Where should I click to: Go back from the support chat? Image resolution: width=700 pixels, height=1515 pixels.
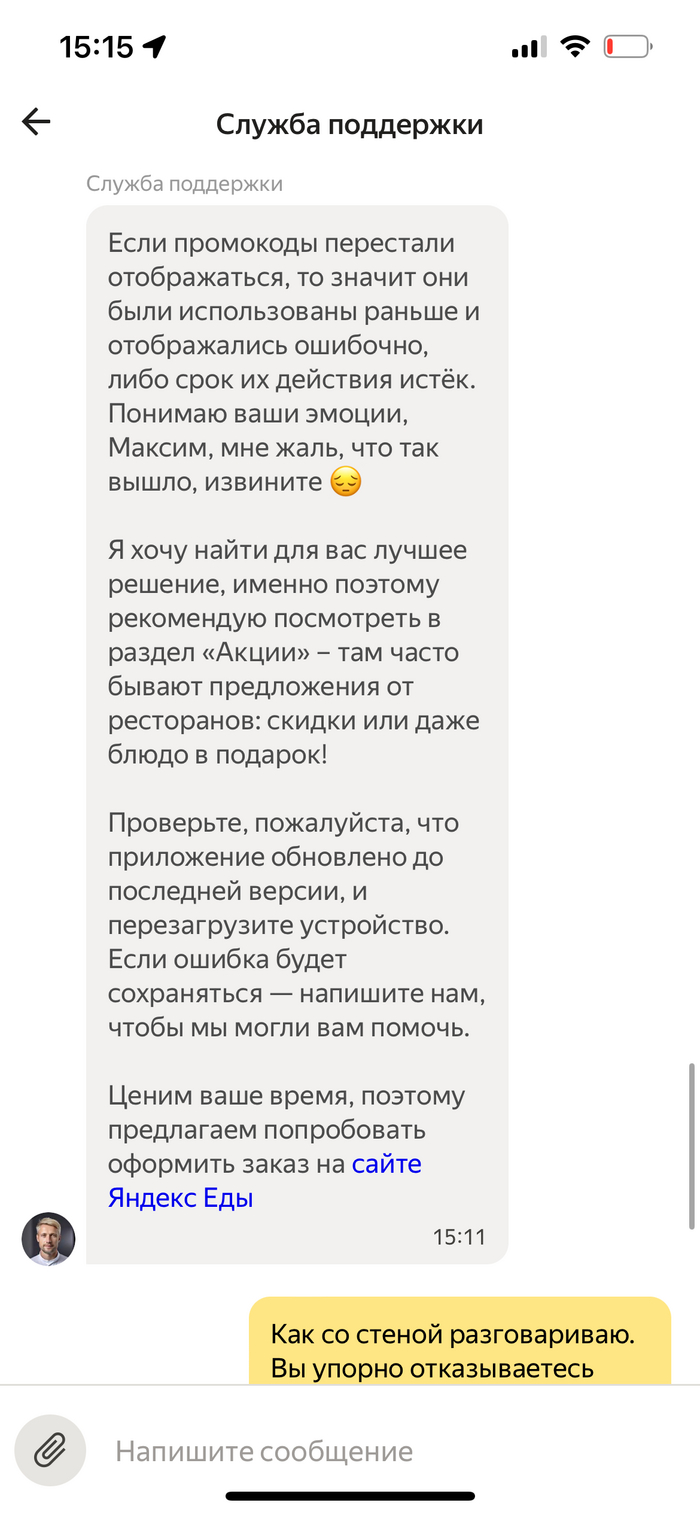coord(36,123)
